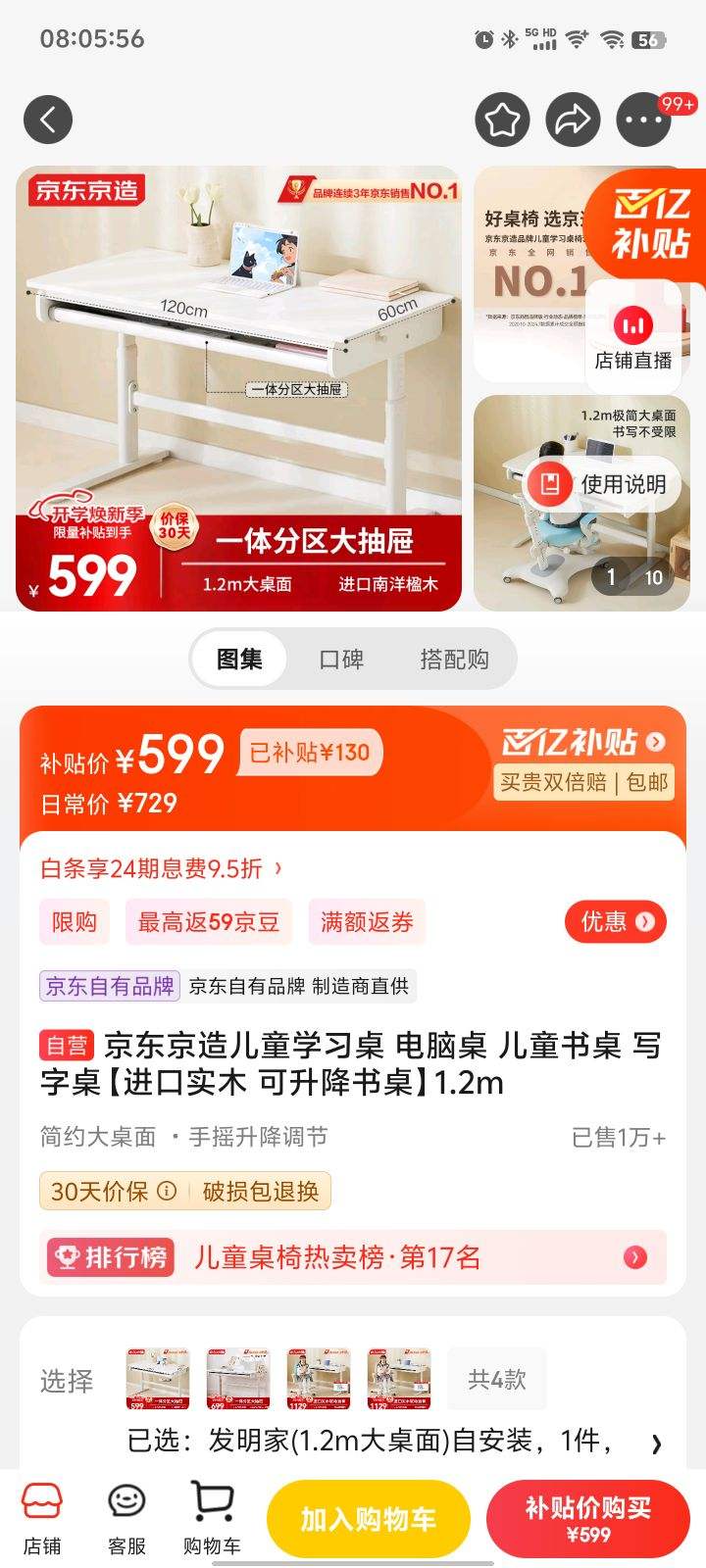Switch to the 口碑 tab
Screen dimensions: 706x1568
coord(341,659)
